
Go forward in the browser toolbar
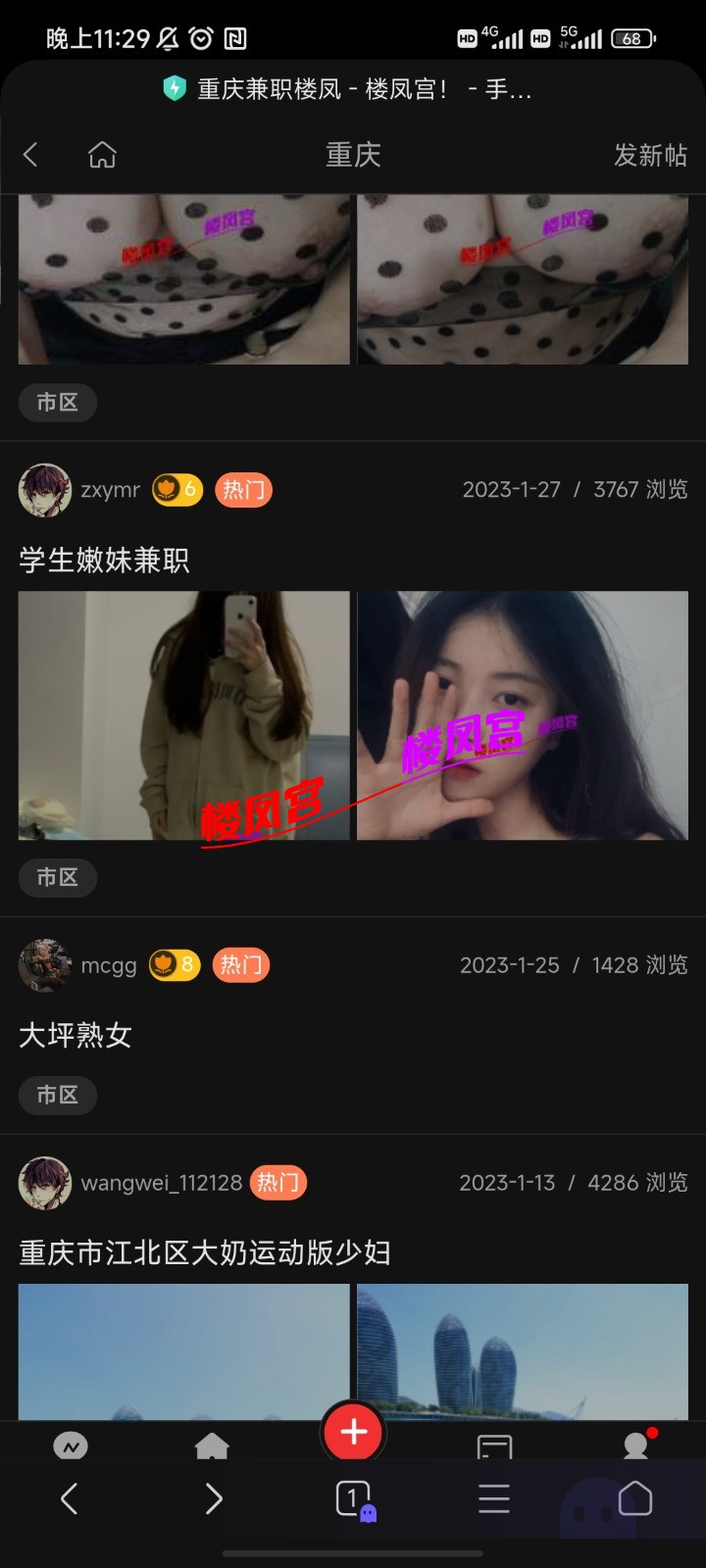[214, 1498]
